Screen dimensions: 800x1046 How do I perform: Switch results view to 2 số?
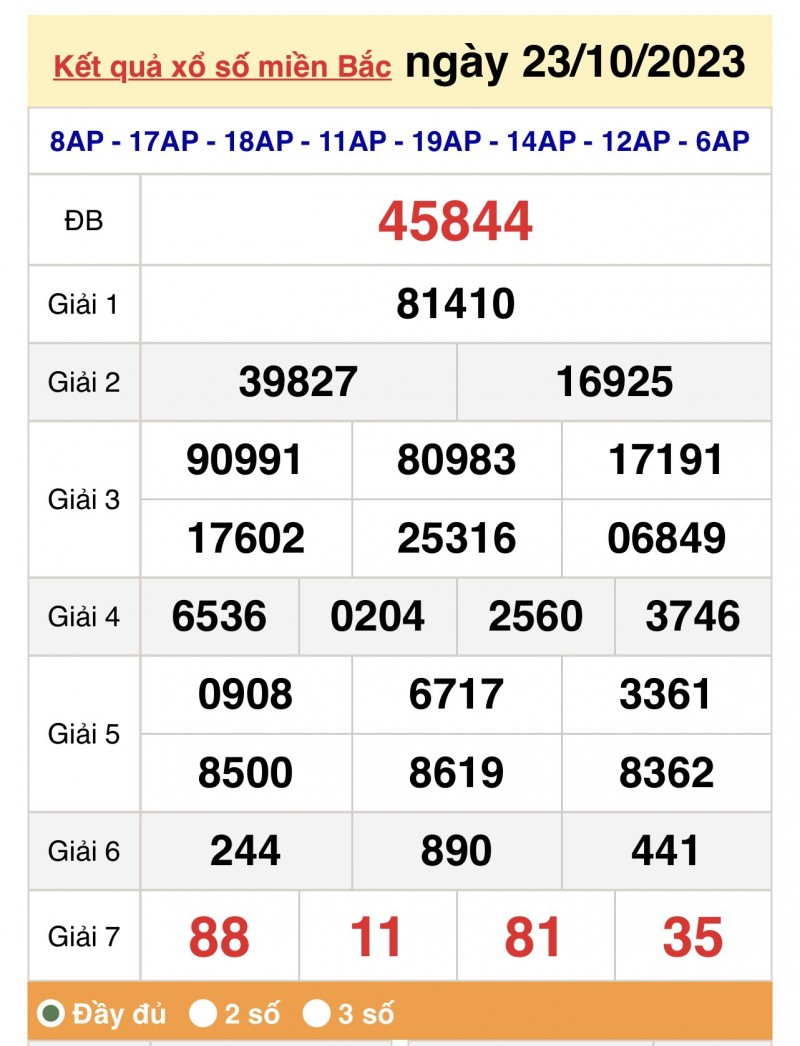(204, 1014)
